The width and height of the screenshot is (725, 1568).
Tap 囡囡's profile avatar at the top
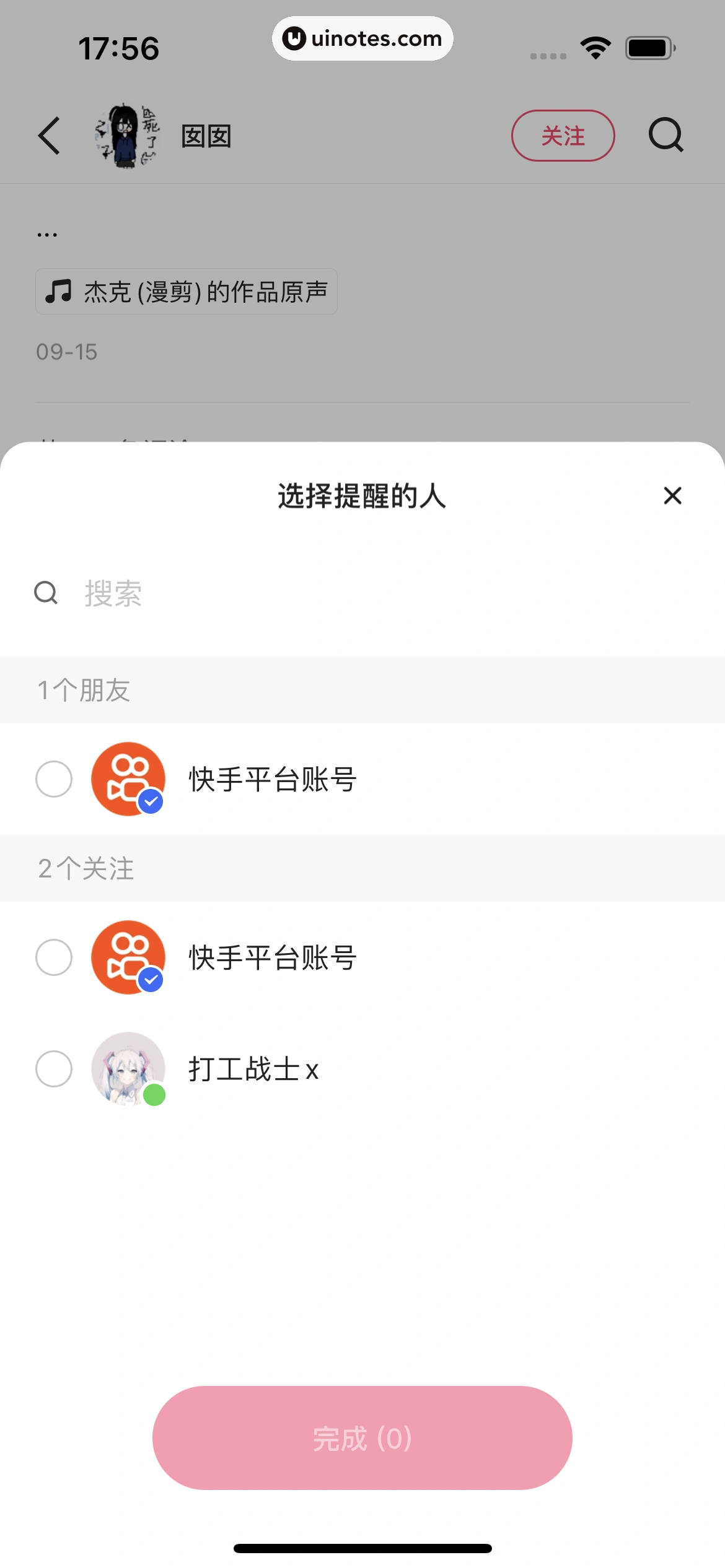click(x=123, y=136)
